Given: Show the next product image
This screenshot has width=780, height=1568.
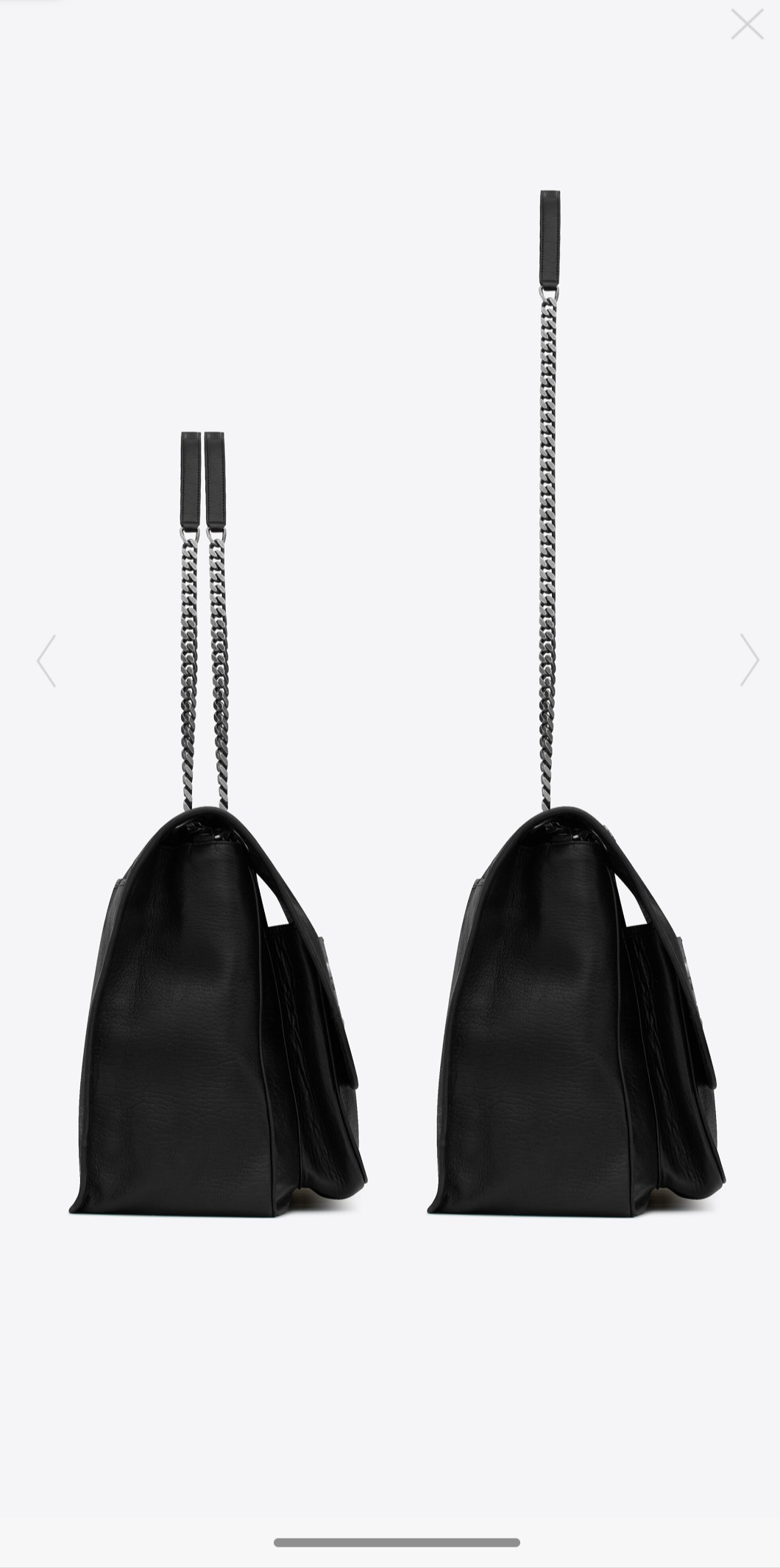Looking at the screenshot, I should point(749,659).
